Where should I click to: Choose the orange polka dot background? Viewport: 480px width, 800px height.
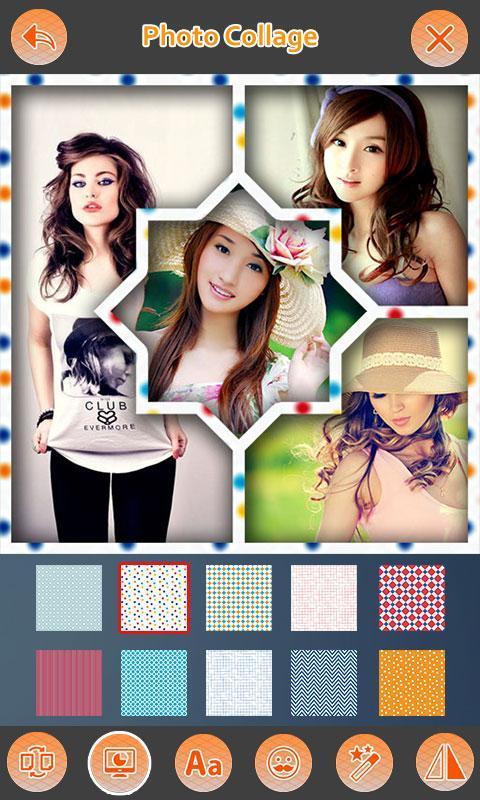(x=412, y=683)
